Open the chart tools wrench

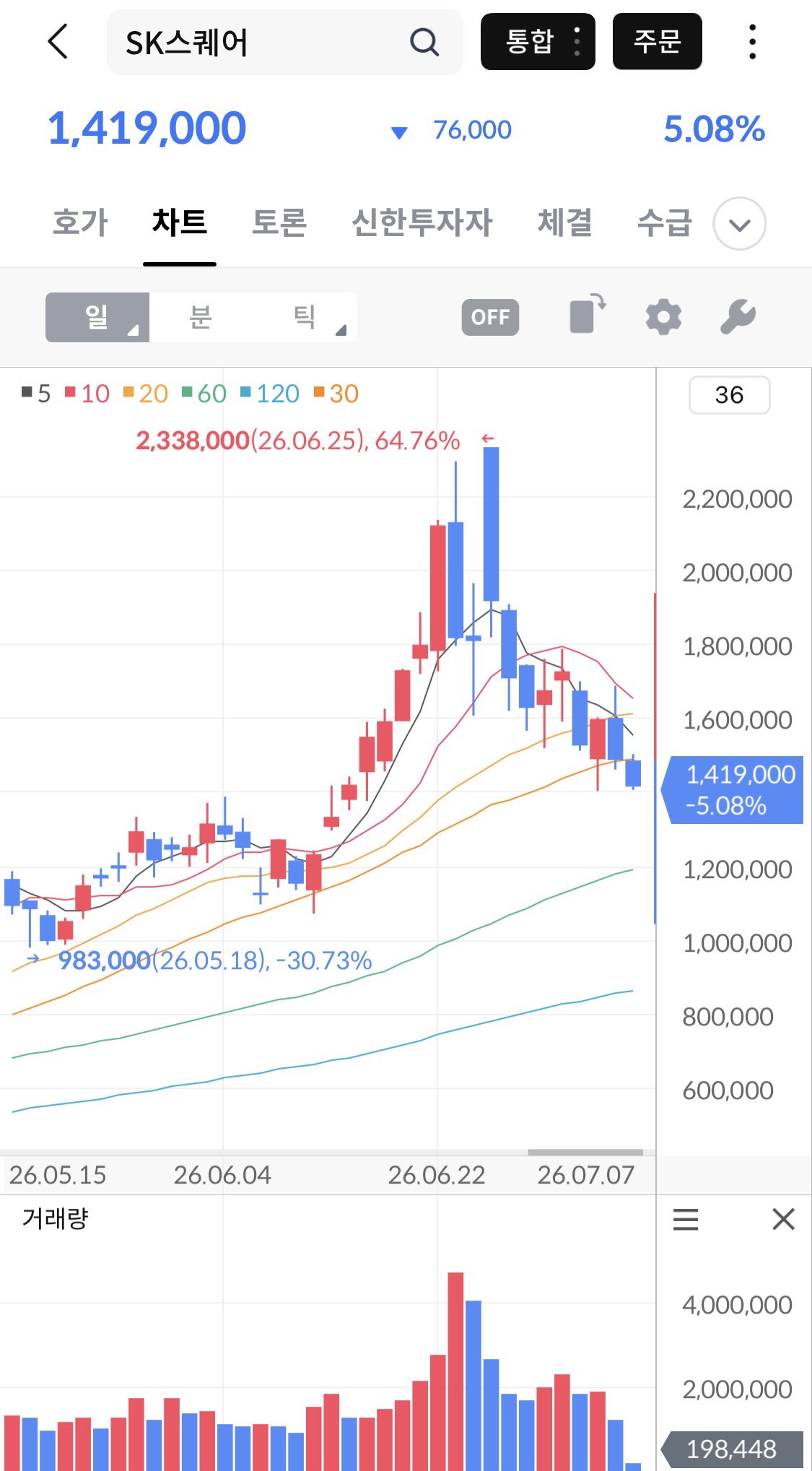pyautogui.click(x=738, y=317)
